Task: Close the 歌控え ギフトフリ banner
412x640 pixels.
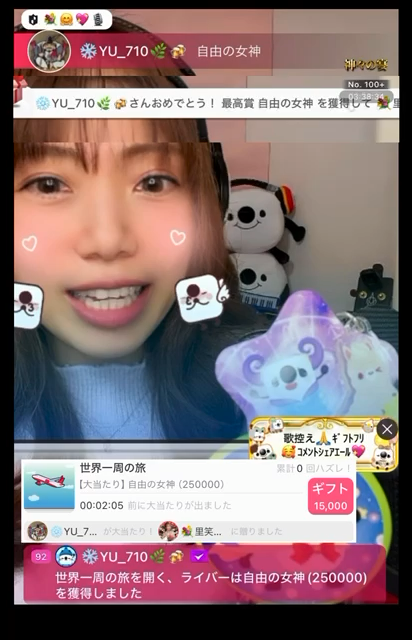Action: (x=387, y=429)
